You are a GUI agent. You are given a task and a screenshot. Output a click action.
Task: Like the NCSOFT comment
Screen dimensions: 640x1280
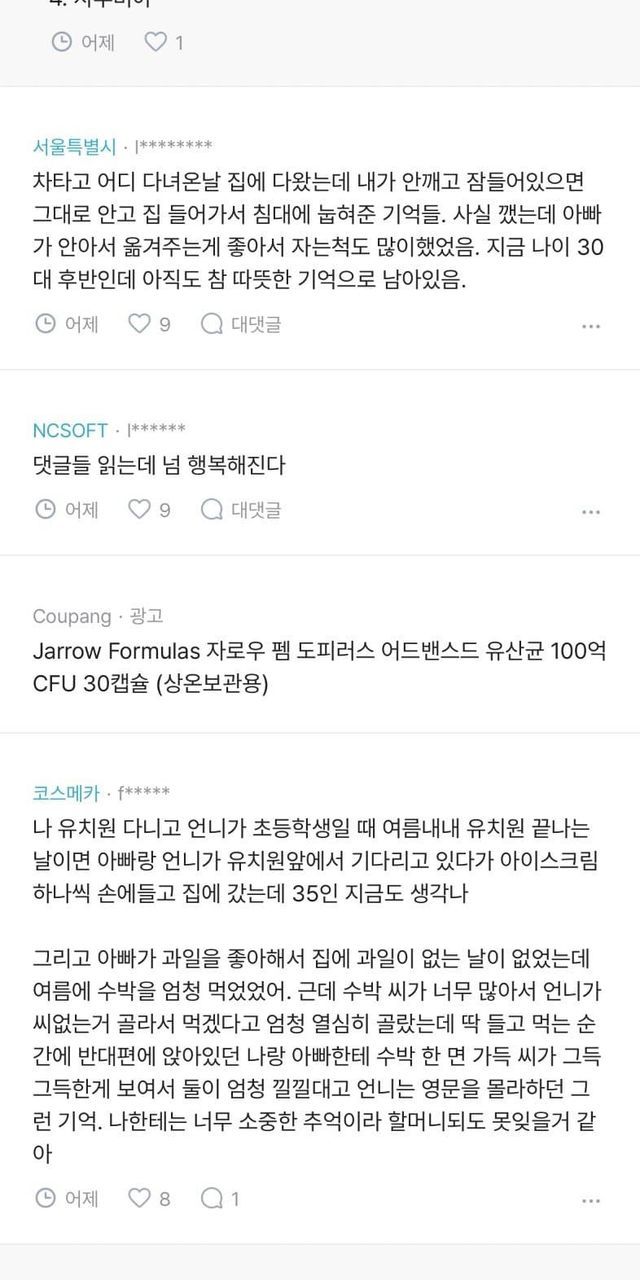pos(140,510)
